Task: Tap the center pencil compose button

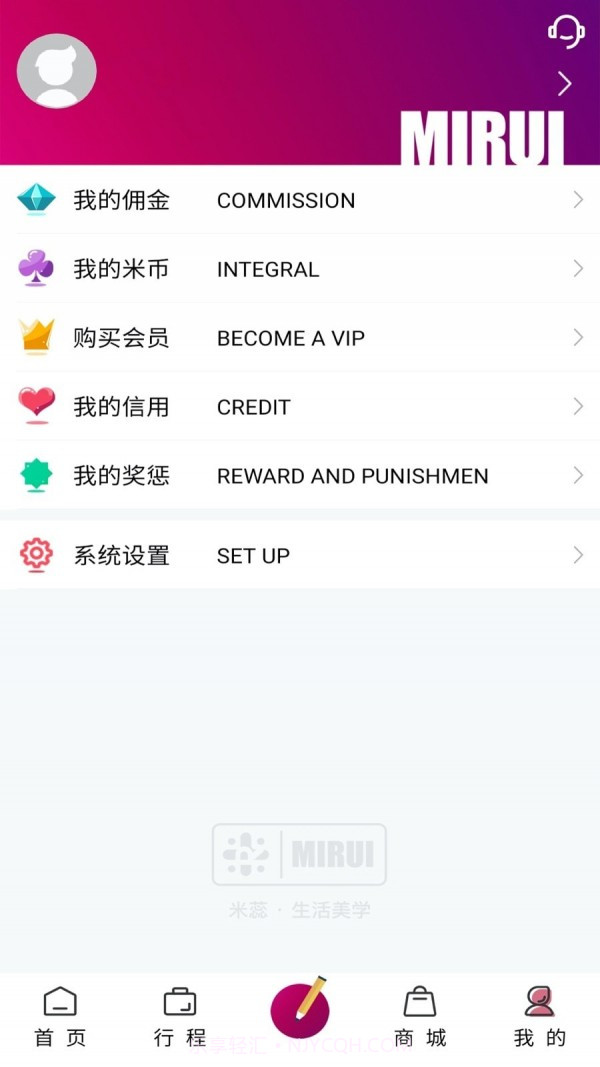Action: 300,1008
